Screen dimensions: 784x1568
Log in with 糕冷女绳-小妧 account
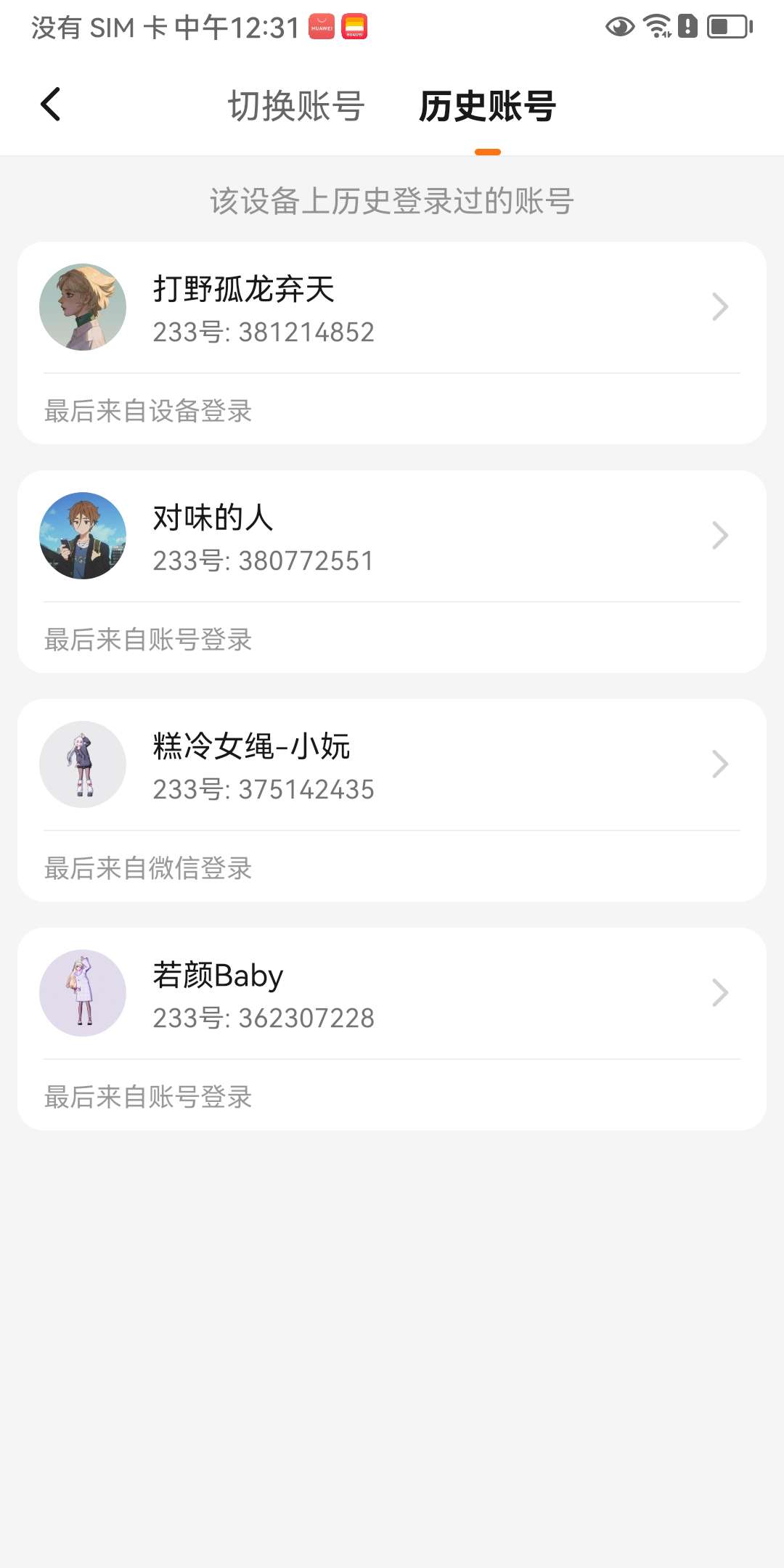(x=391, y=765)
